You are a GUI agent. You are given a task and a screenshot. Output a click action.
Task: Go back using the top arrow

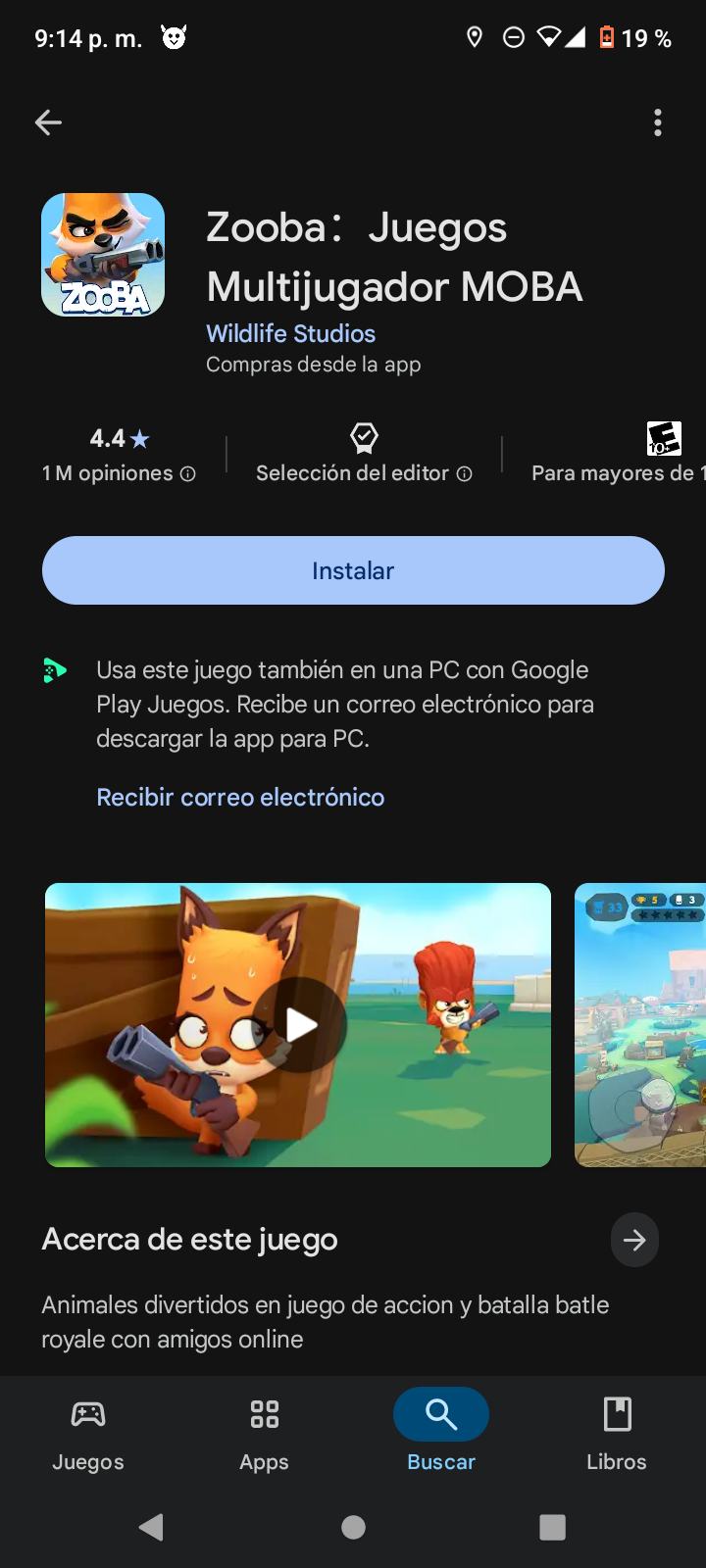pyautogui.click(x=48, y=122)
